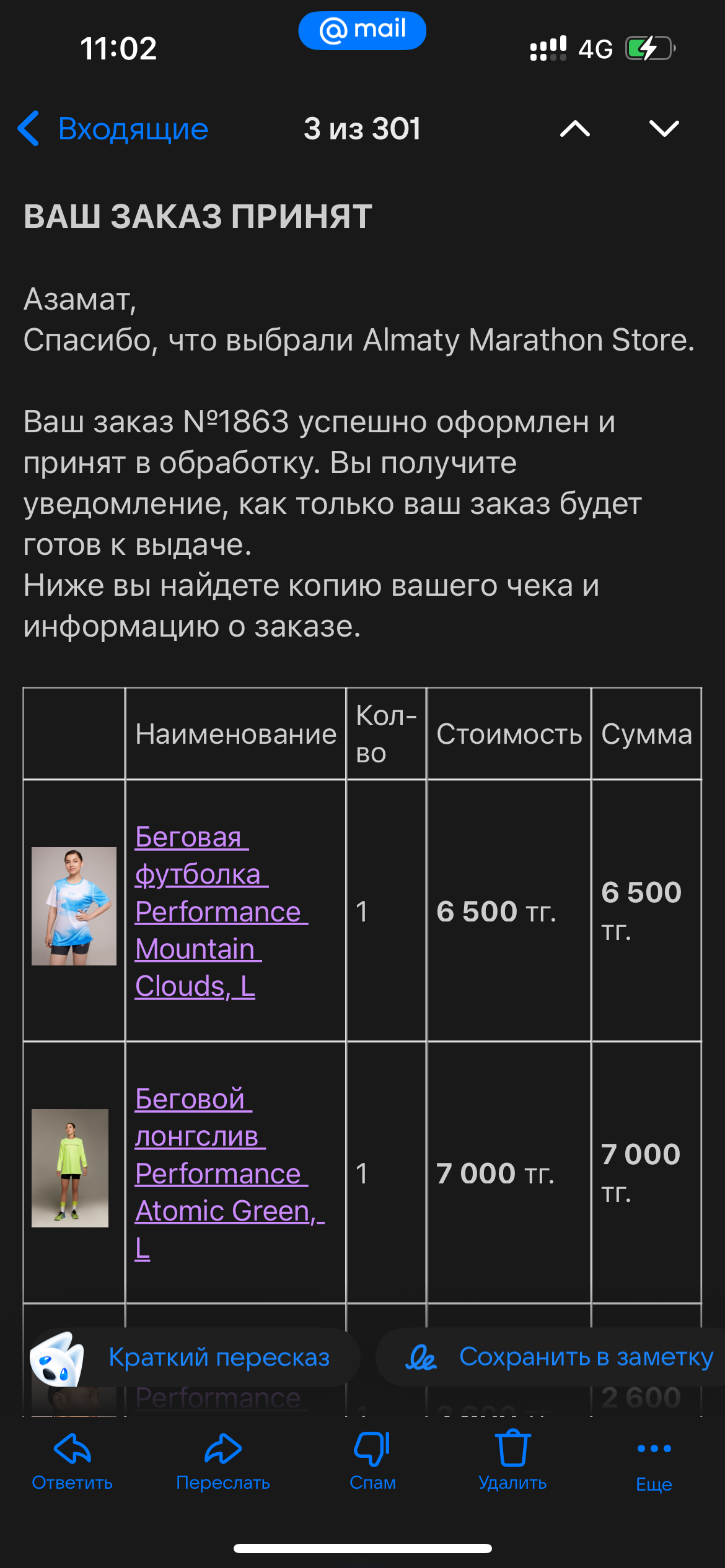Go to previous email with up arrow
Image resolution: width=725 pixels, height=1568 pixels.
[x=574, y=129]
